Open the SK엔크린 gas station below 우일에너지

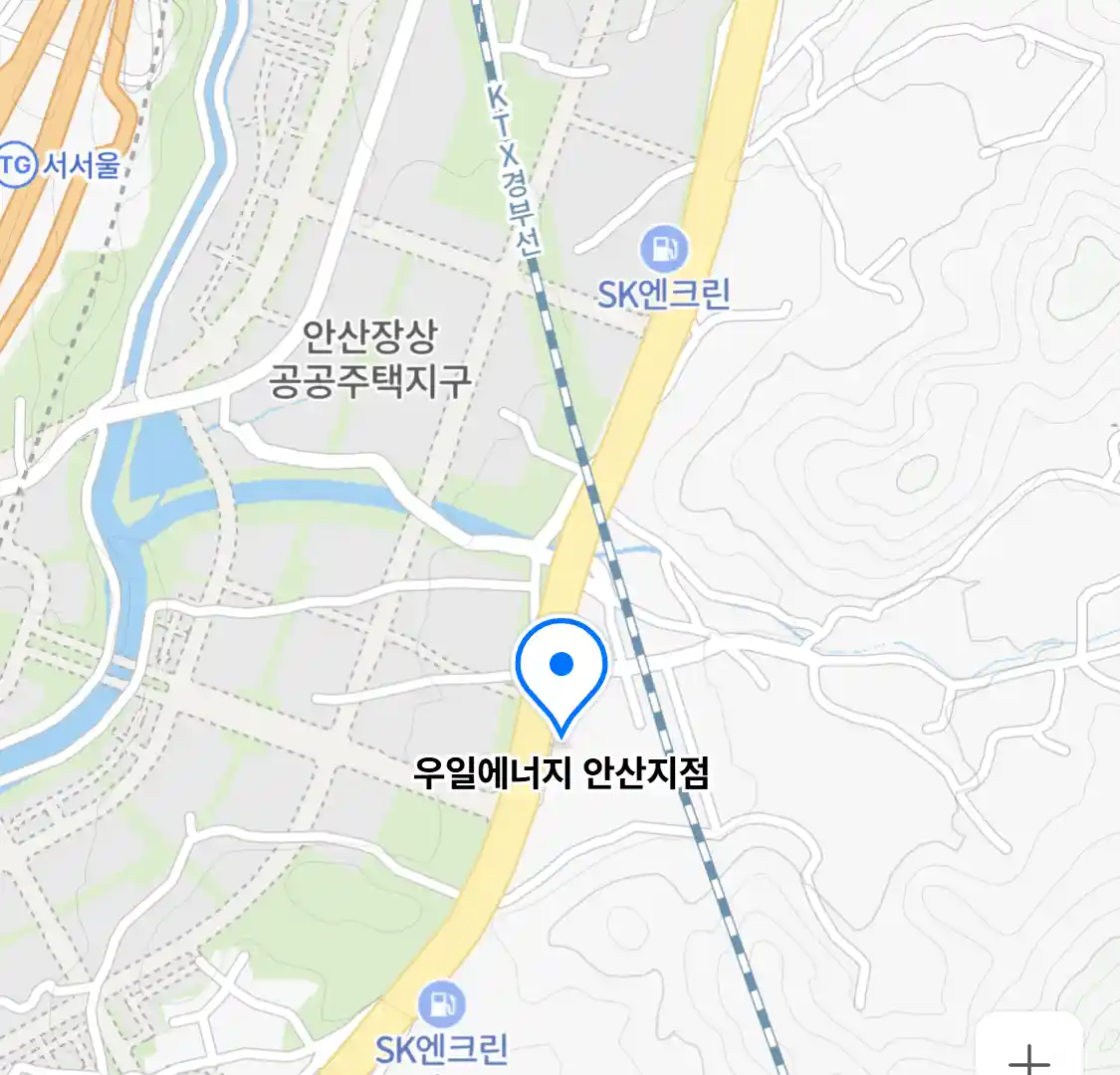click(x=441, y=1005)
